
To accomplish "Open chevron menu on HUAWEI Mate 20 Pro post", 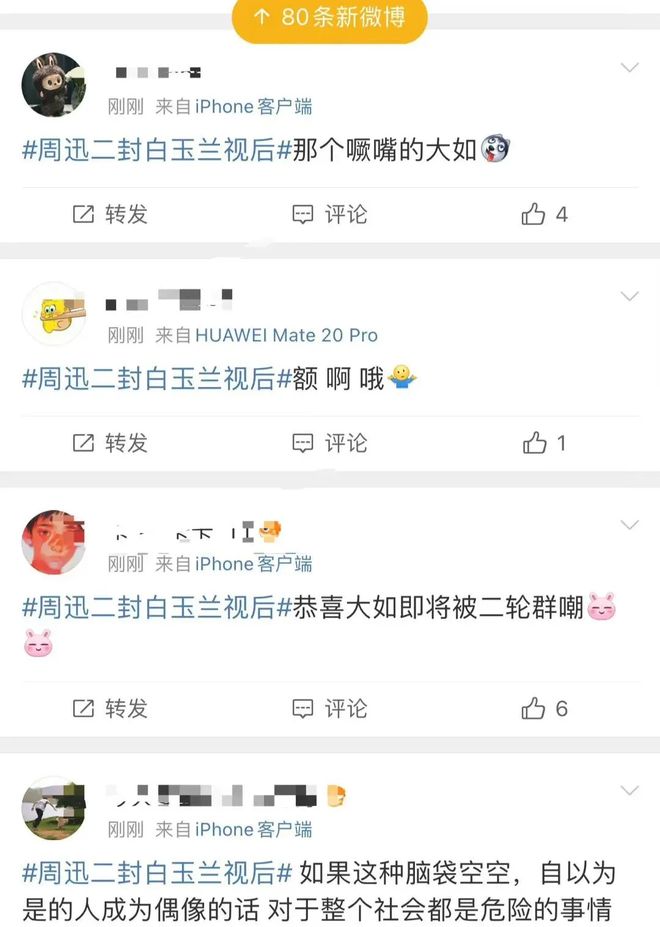I will (629, 297).
